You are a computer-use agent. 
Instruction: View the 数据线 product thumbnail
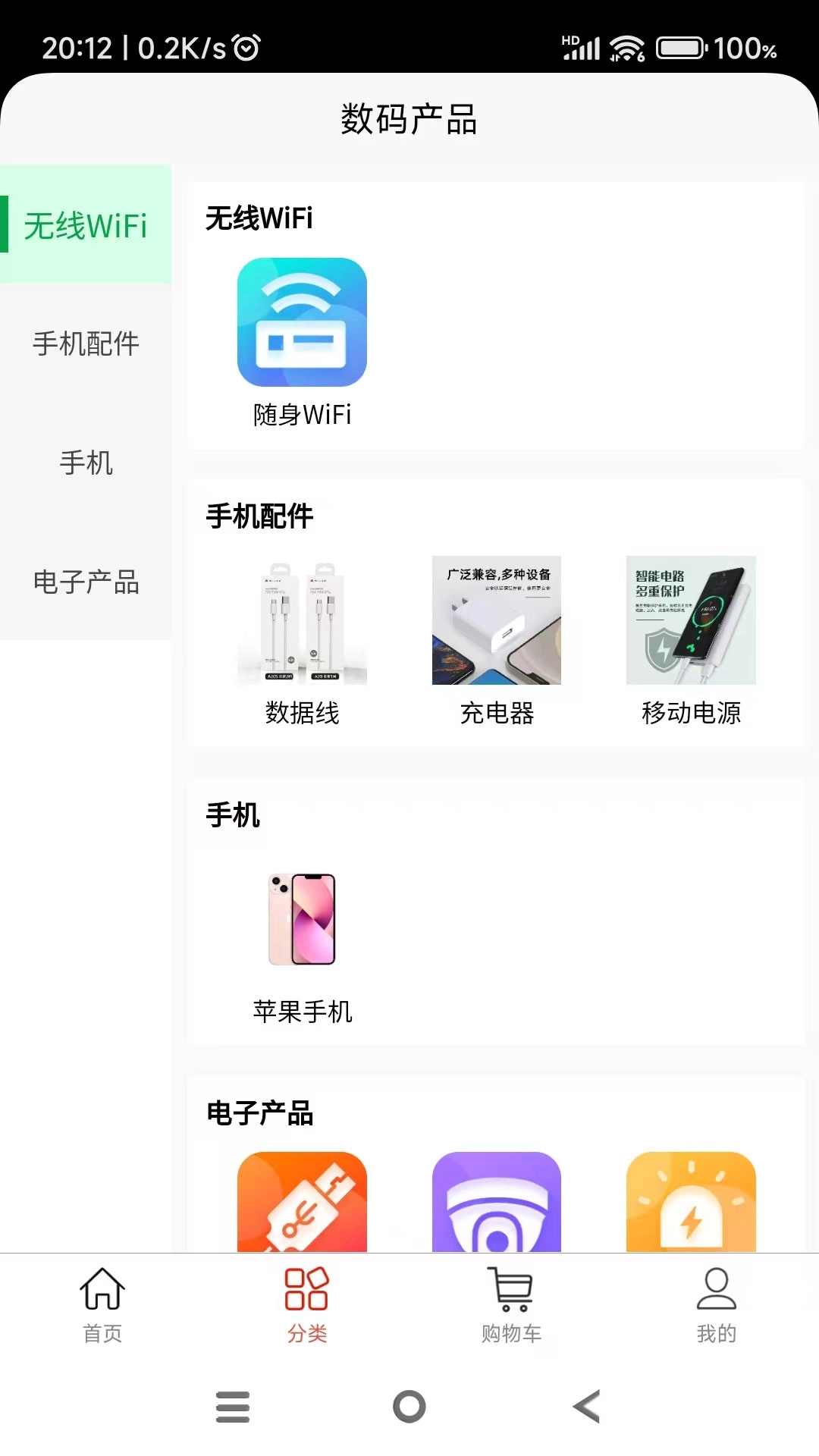303,622
